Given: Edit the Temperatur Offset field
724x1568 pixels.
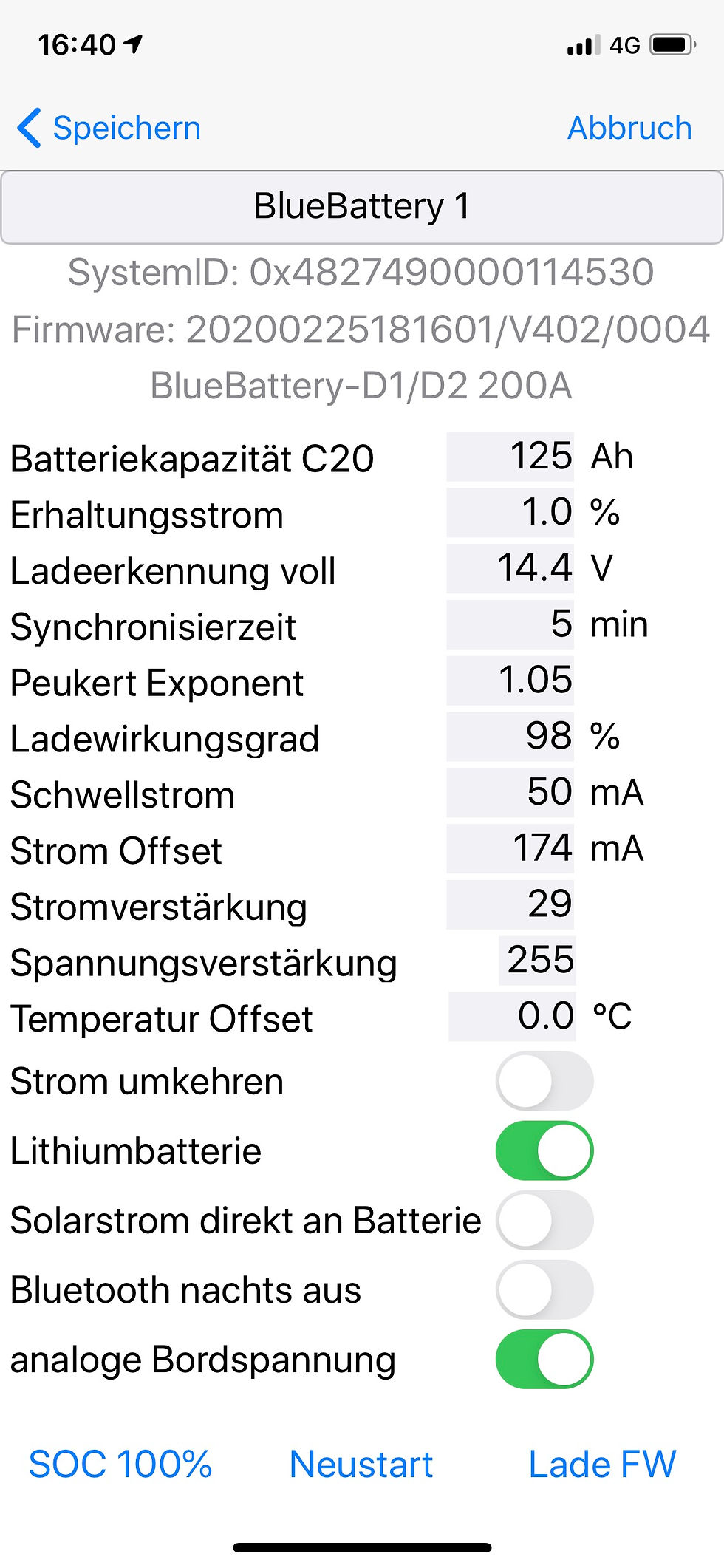Looking at the screenshot, I should click(512, 1017).
